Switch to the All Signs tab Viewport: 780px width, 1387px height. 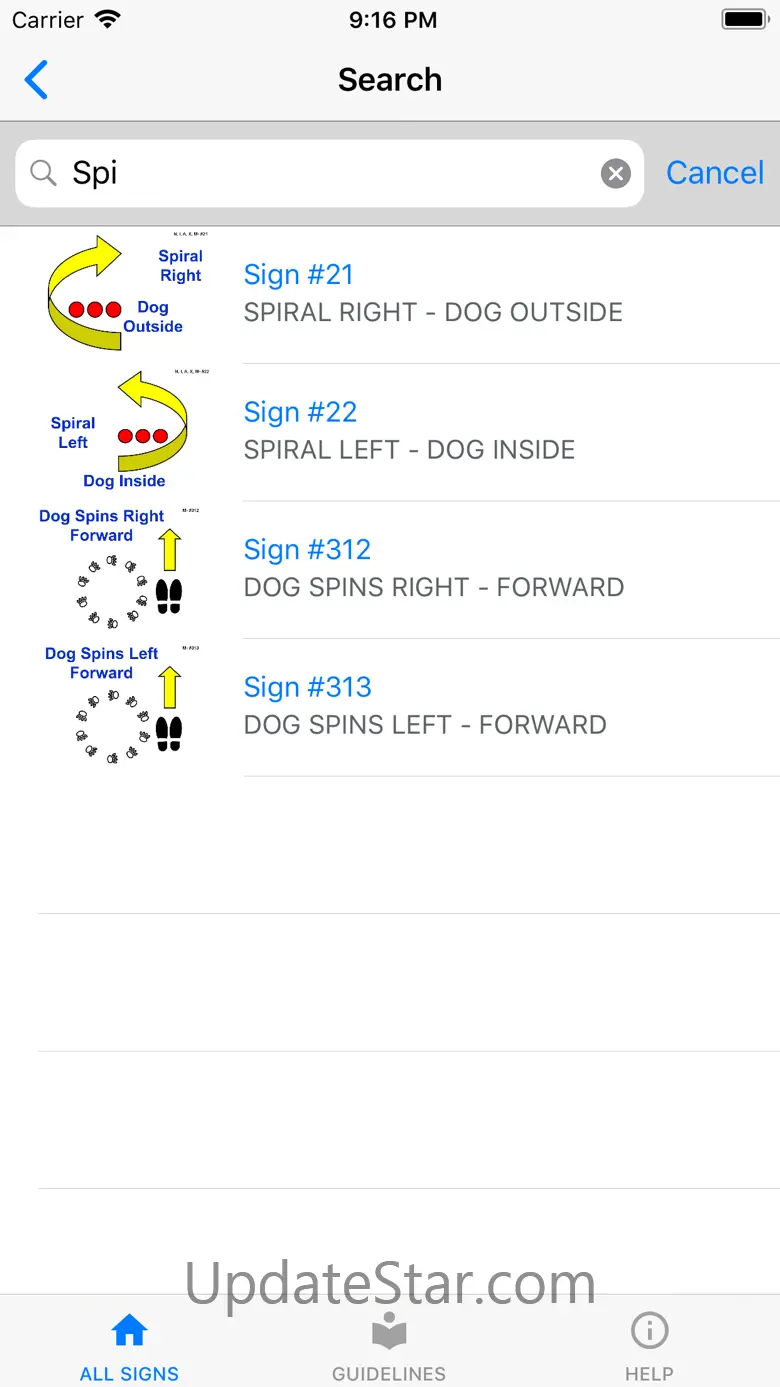[129, 1346]
